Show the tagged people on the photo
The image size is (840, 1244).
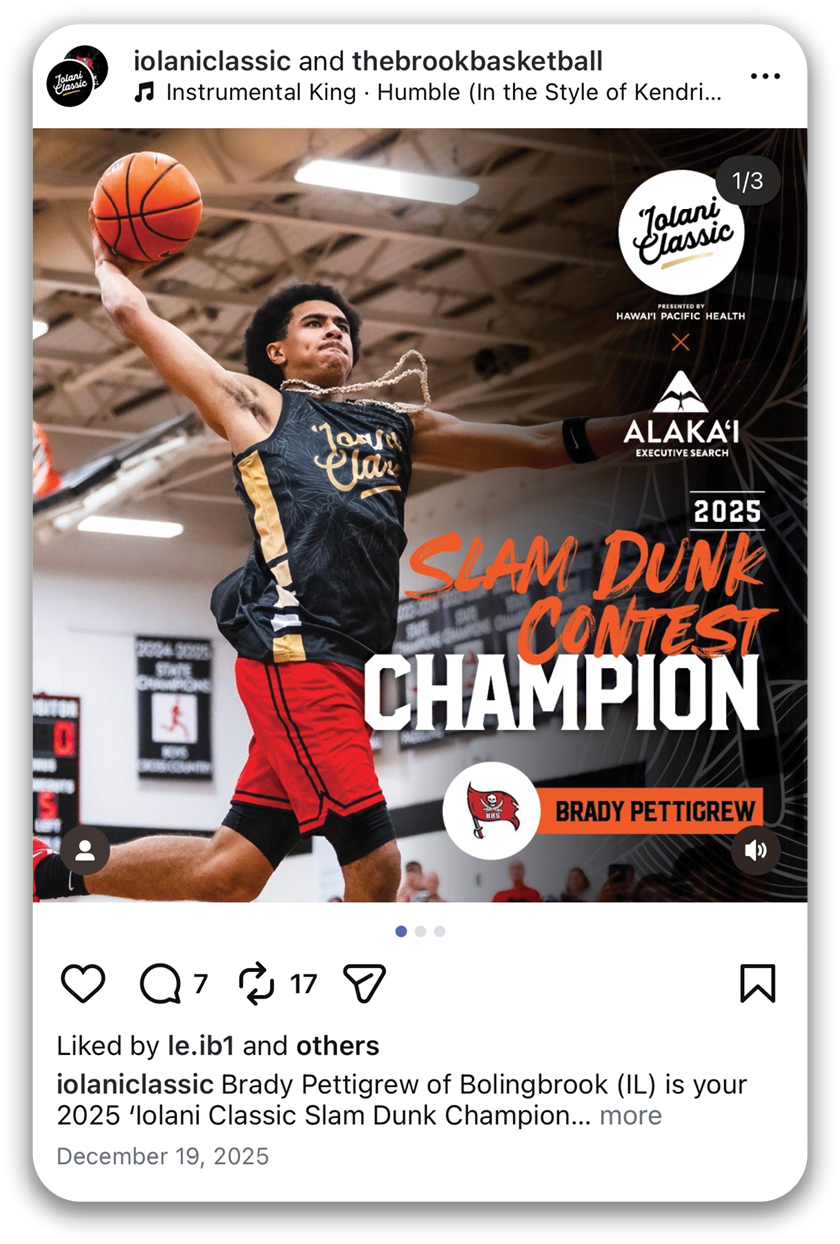(85, 850)
